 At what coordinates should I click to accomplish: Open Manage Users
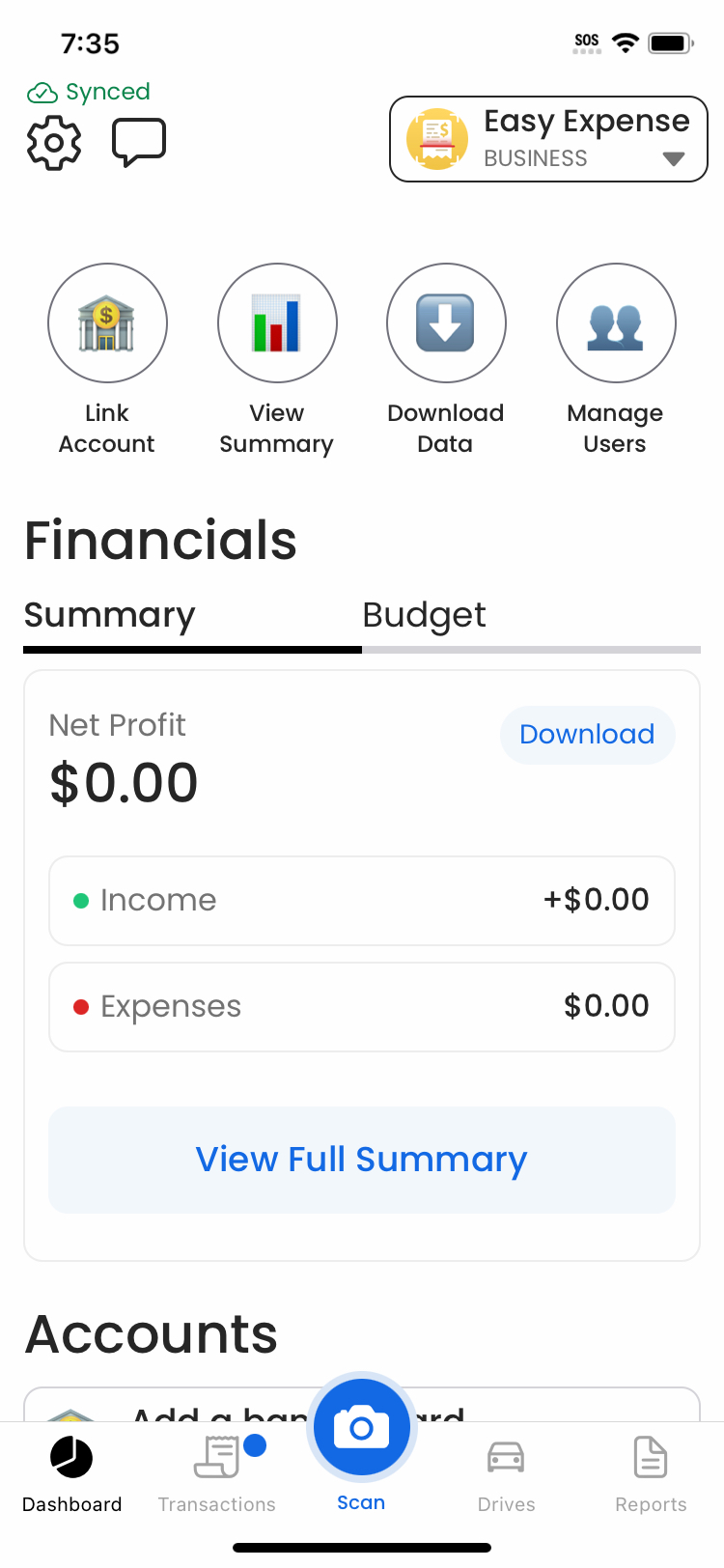615,323
